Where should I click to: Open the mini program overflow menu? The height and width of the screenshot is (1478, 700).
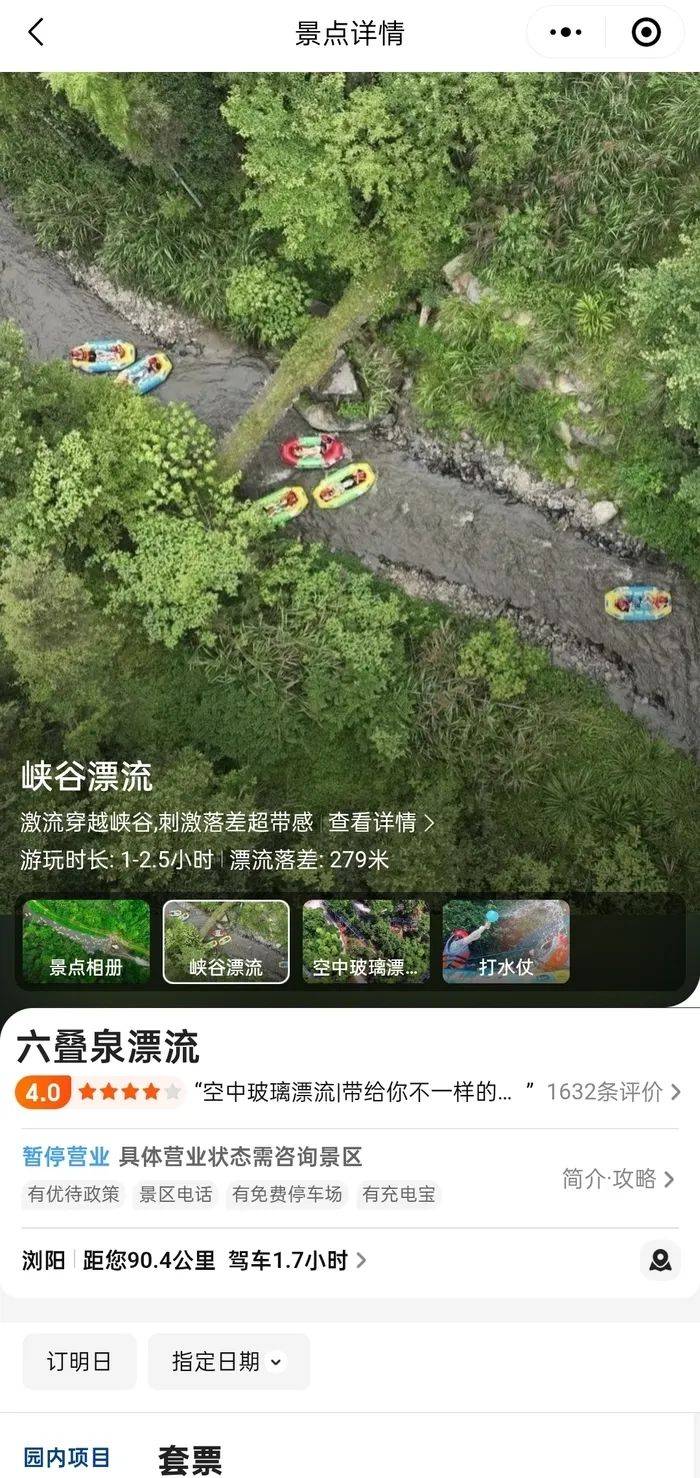[x=566, y=33]
